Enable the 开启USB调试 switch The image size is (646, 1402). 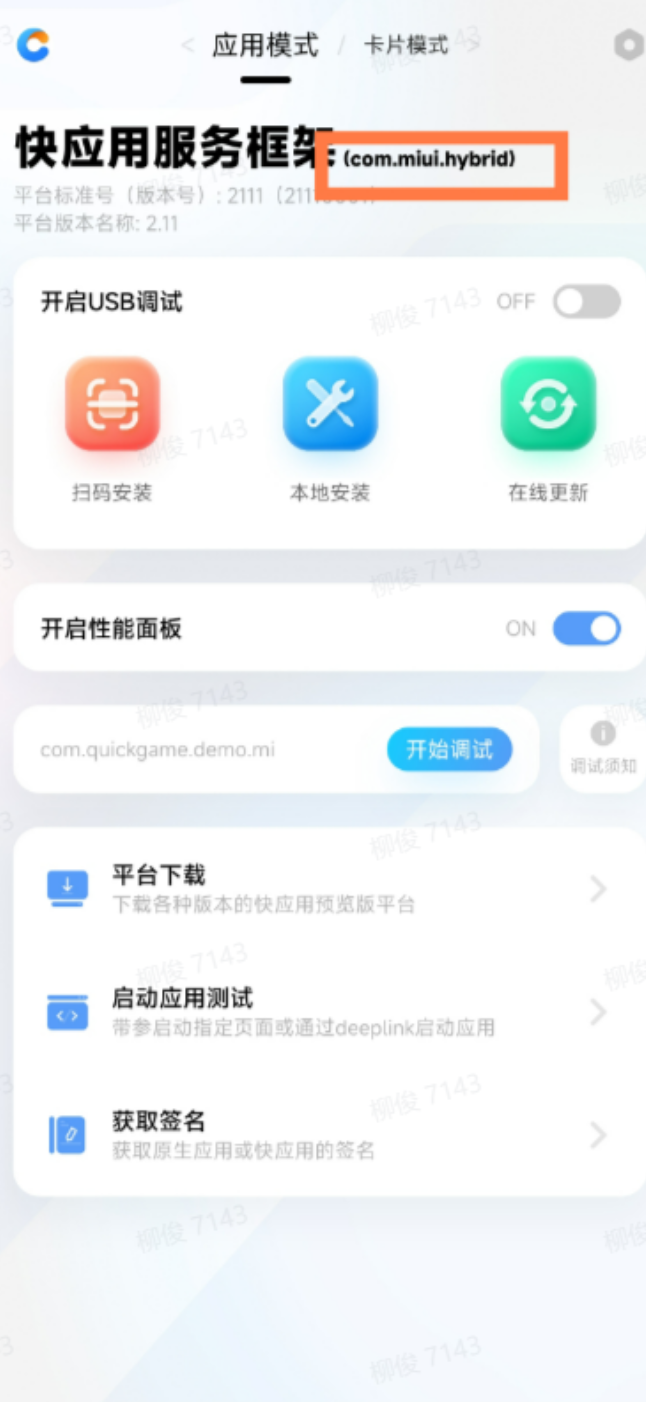click(x=586, y=301)
